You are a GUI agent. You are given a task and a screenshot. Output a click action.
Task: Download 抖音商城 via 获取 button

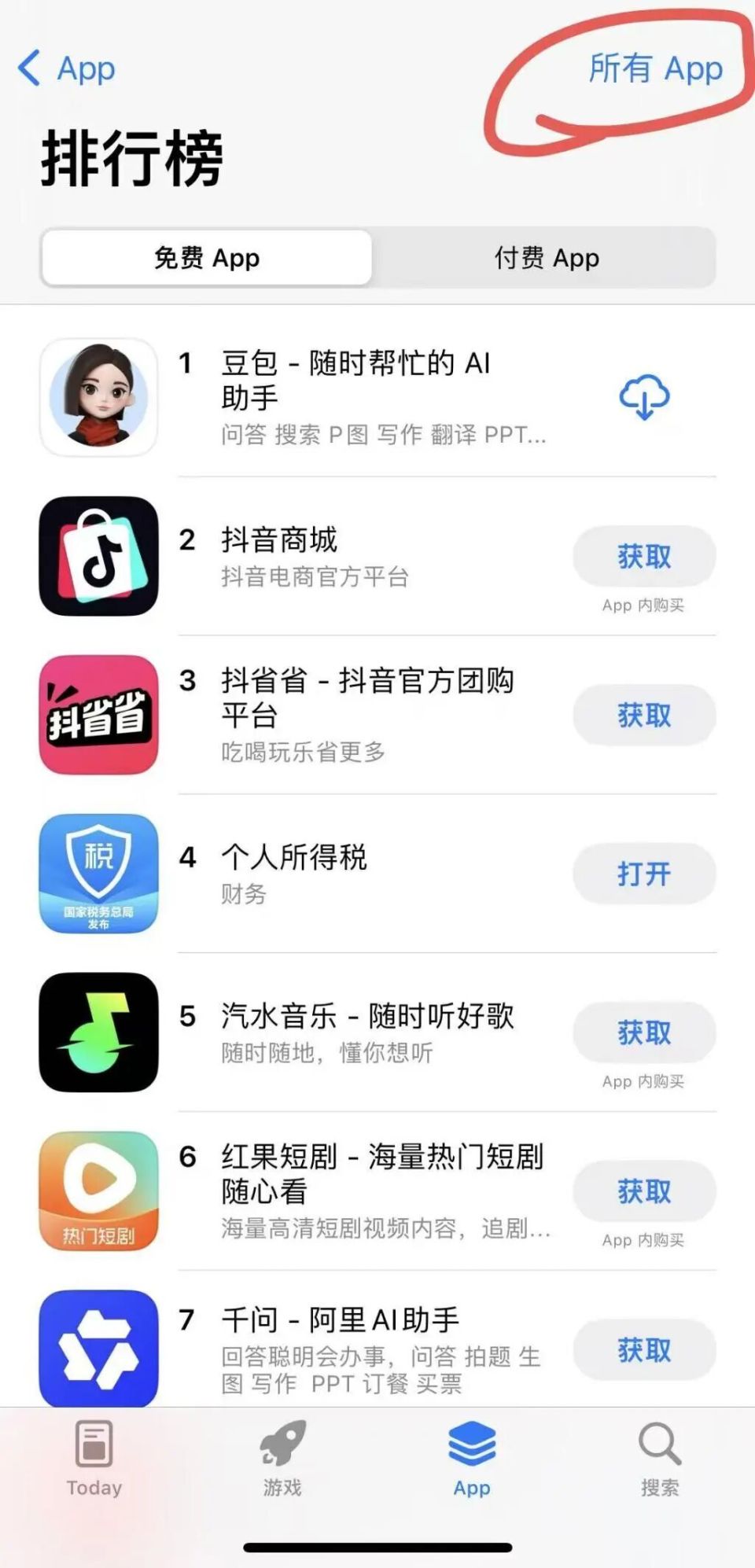pyautogui.click(x=644, y=557)
